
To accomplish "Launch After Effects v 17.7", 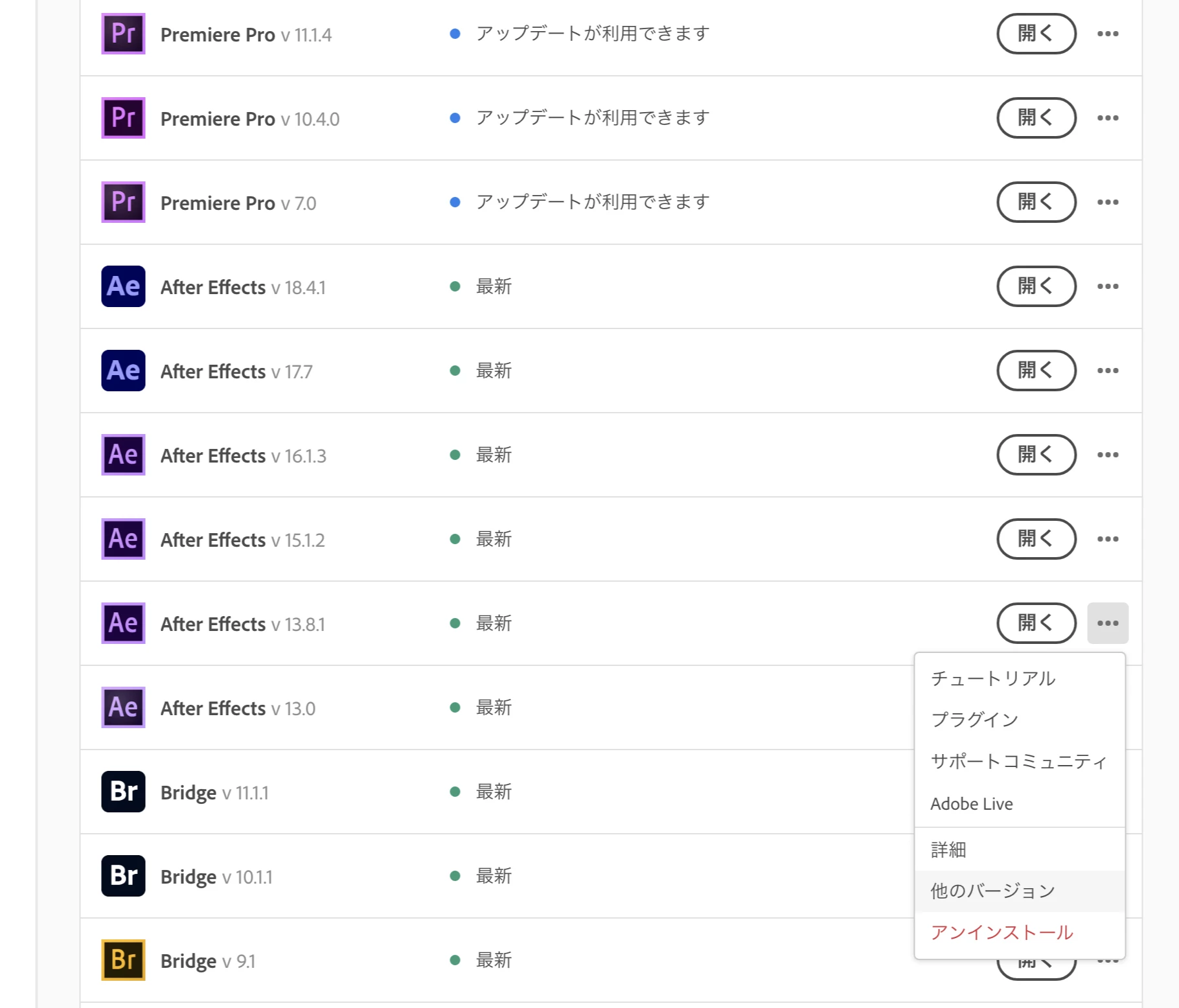I will [1036, 371].
